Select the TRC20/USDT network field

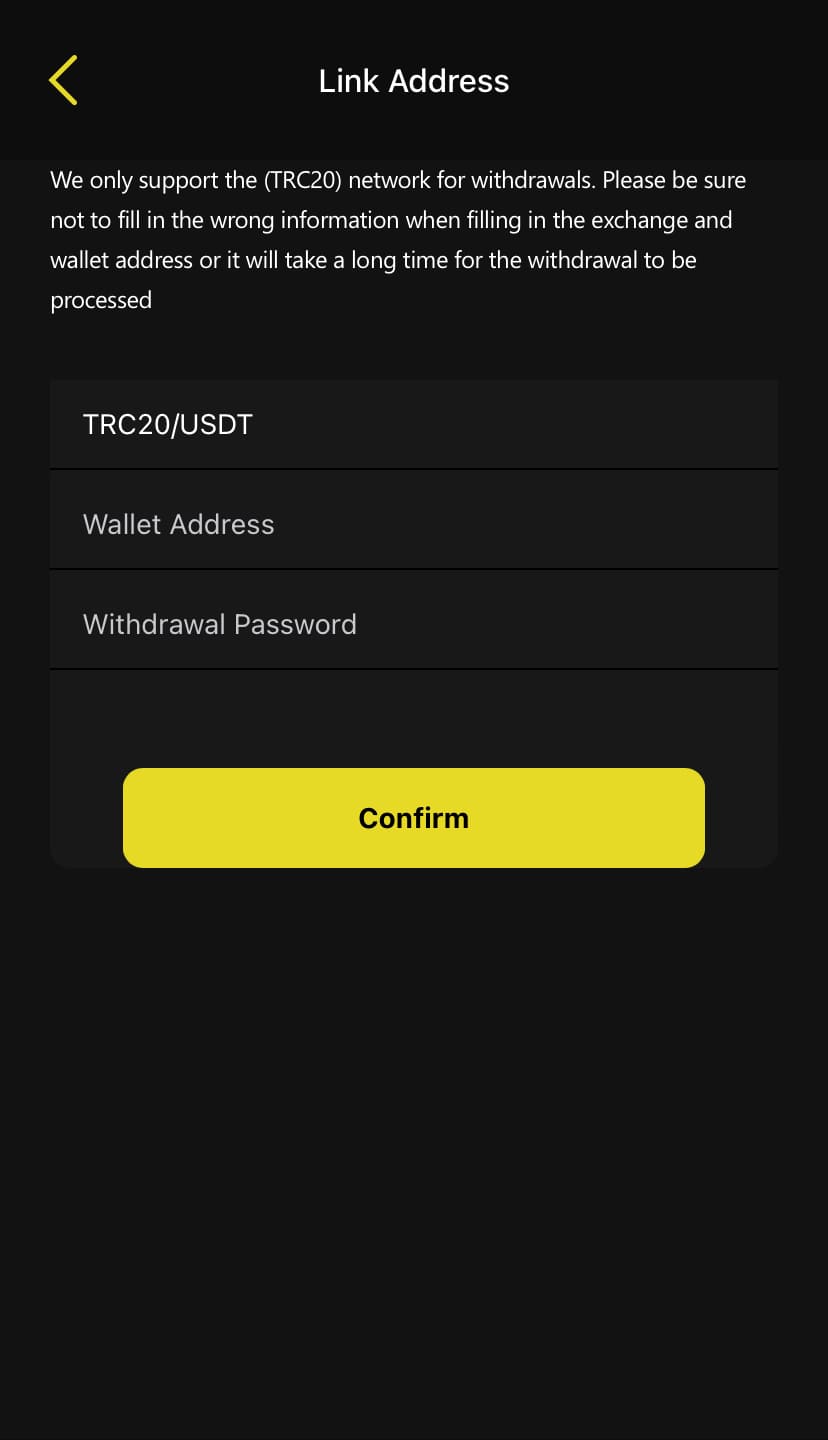click(413, 424)
